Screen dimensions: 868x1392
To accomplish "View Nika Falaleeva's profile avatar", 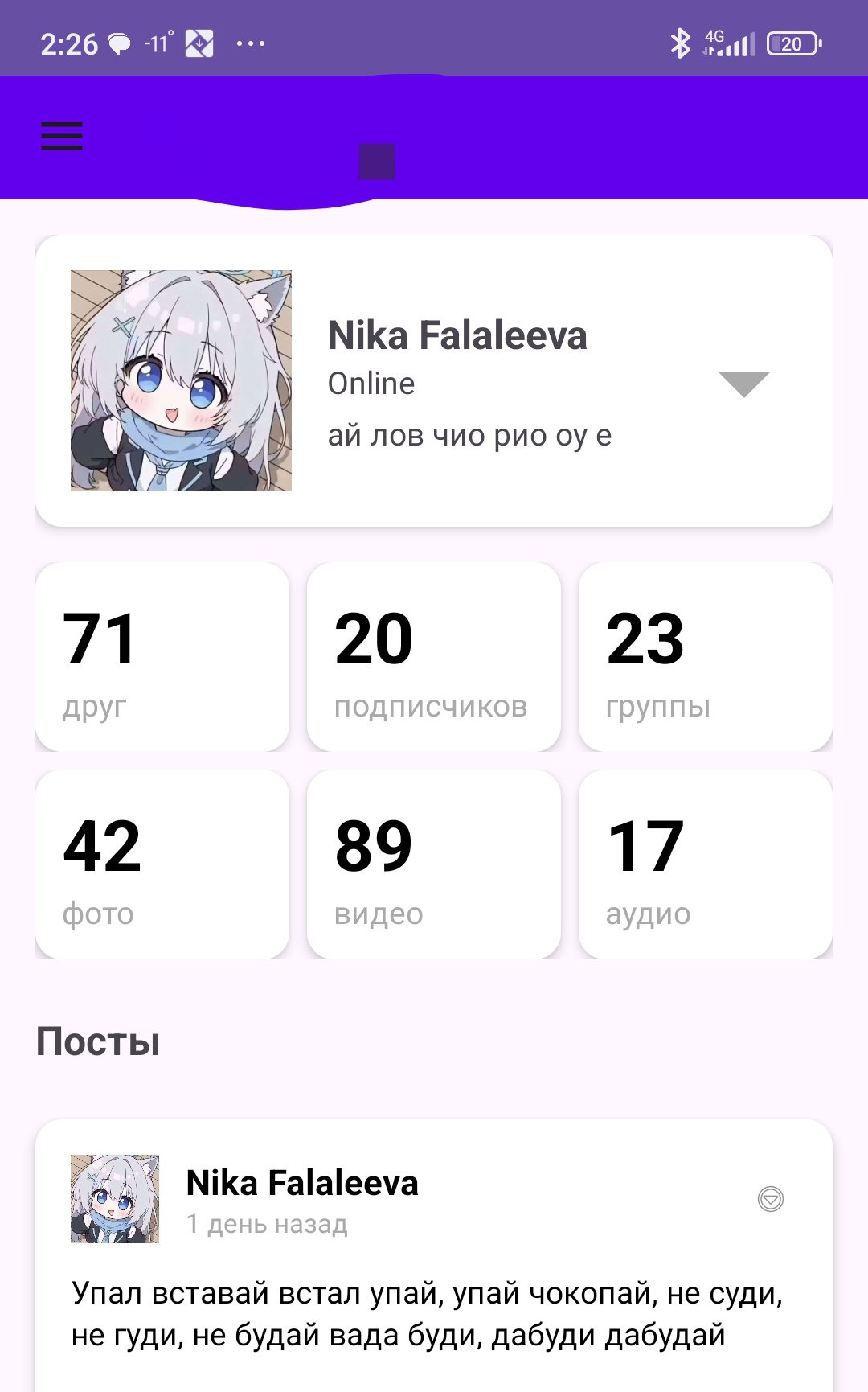I will 181,380.
